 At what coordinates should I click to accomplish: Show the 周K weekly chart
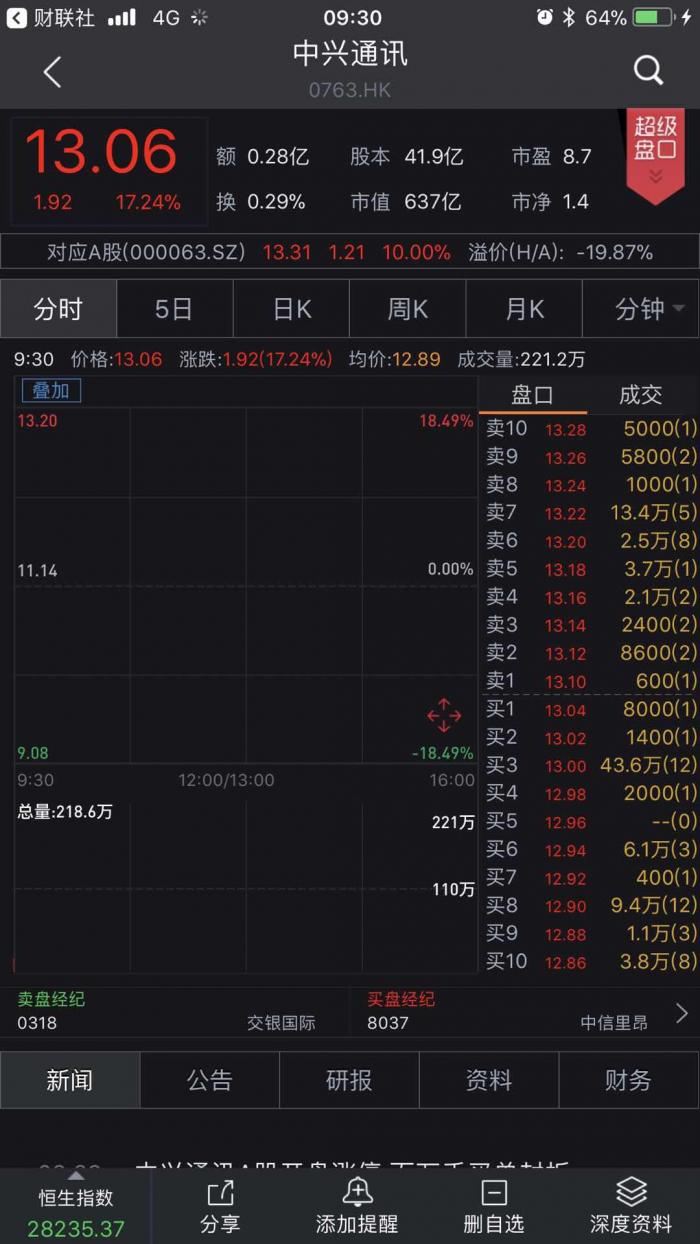click(x=407, y=309)
